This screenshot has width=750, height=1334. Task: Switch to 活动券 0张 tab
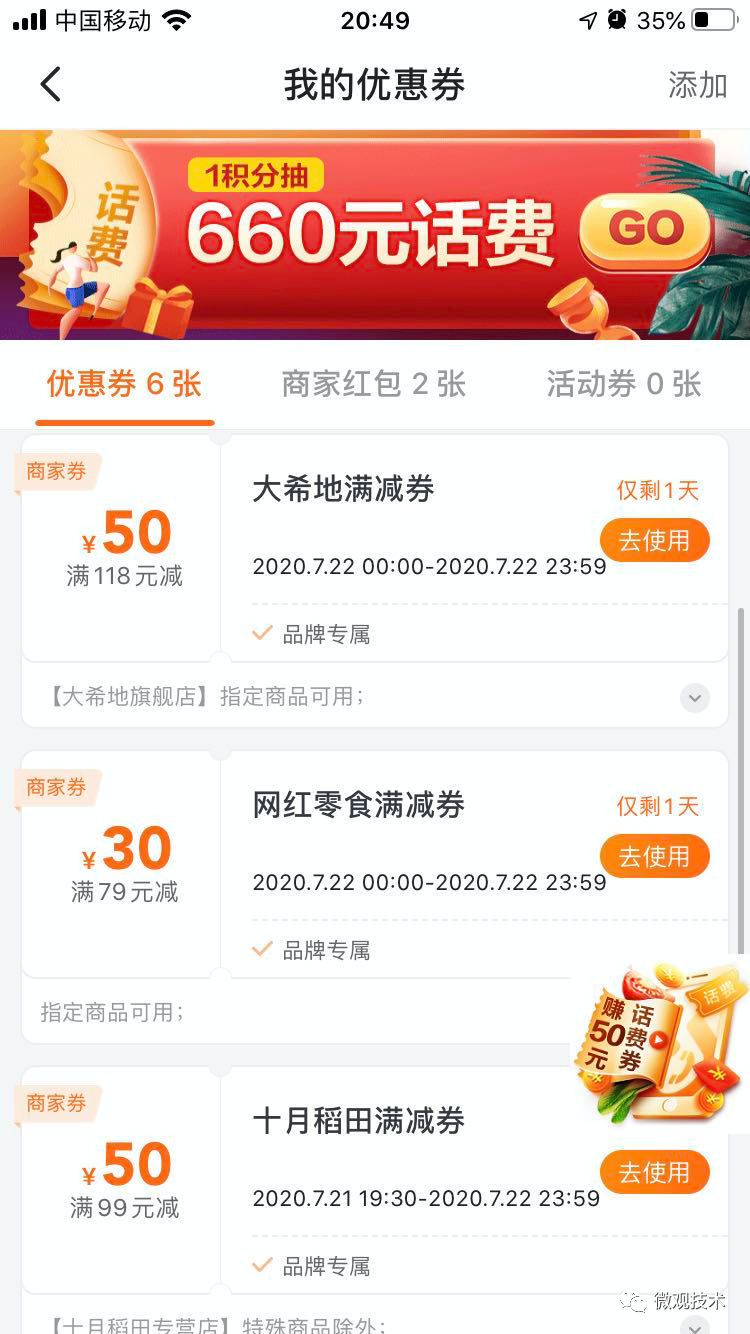pyautogui.click(x=624, y=384)
